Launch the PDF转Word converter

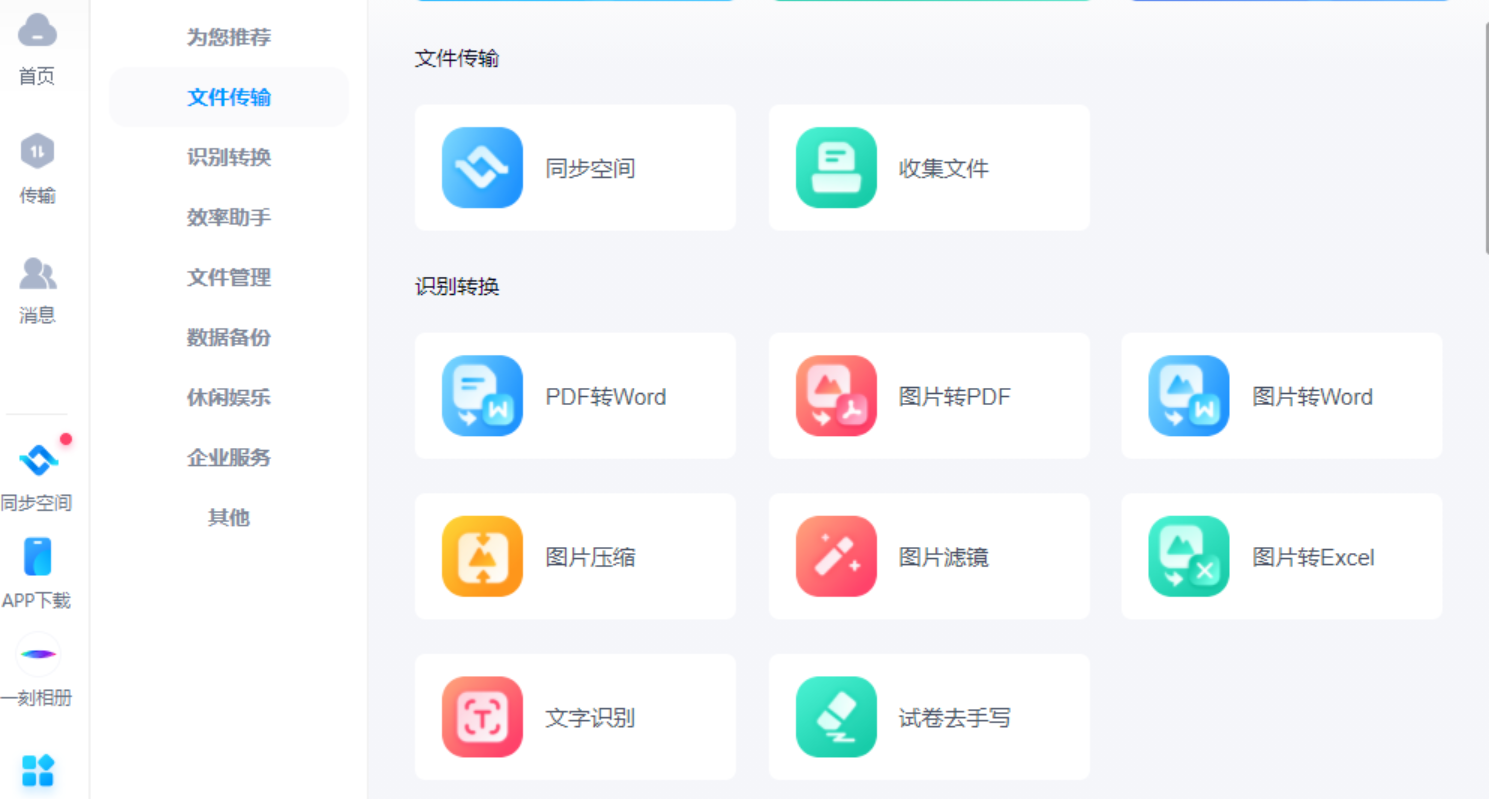pyautogui.click(x=575, y=396)
